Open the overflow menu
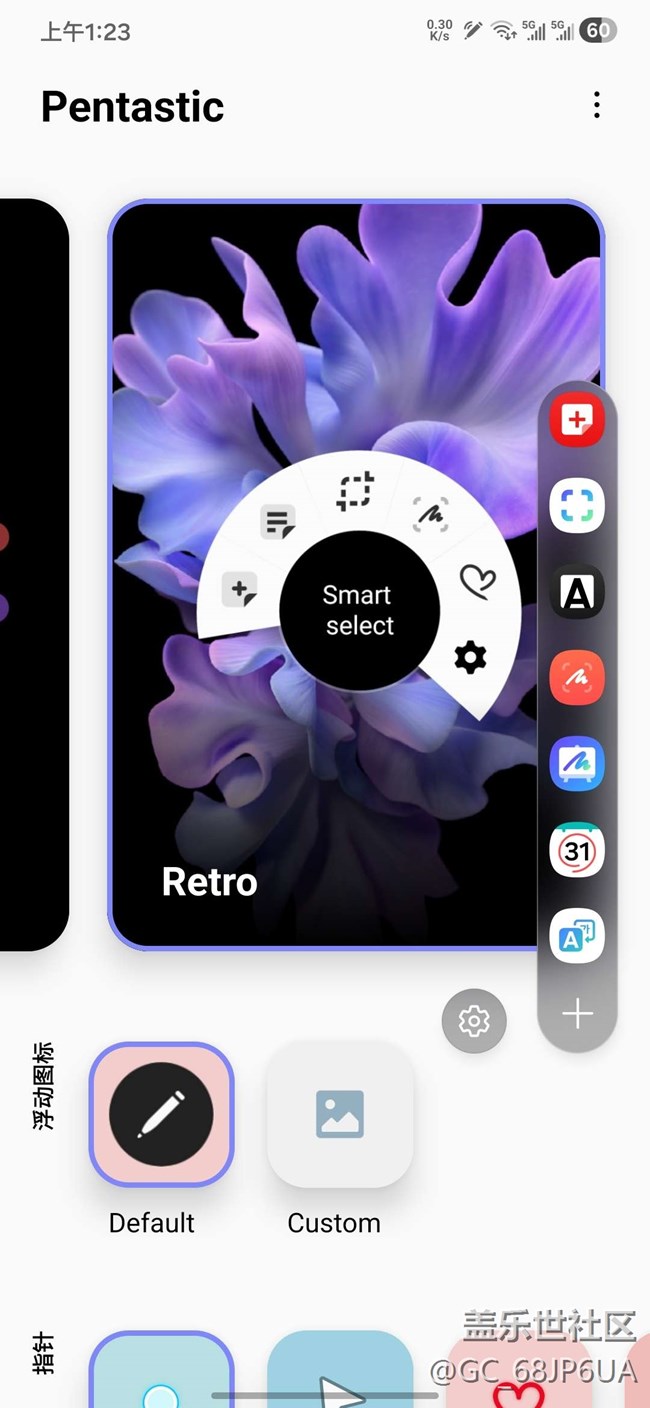This screenshot has height=1408, width=650. [597, 105]
